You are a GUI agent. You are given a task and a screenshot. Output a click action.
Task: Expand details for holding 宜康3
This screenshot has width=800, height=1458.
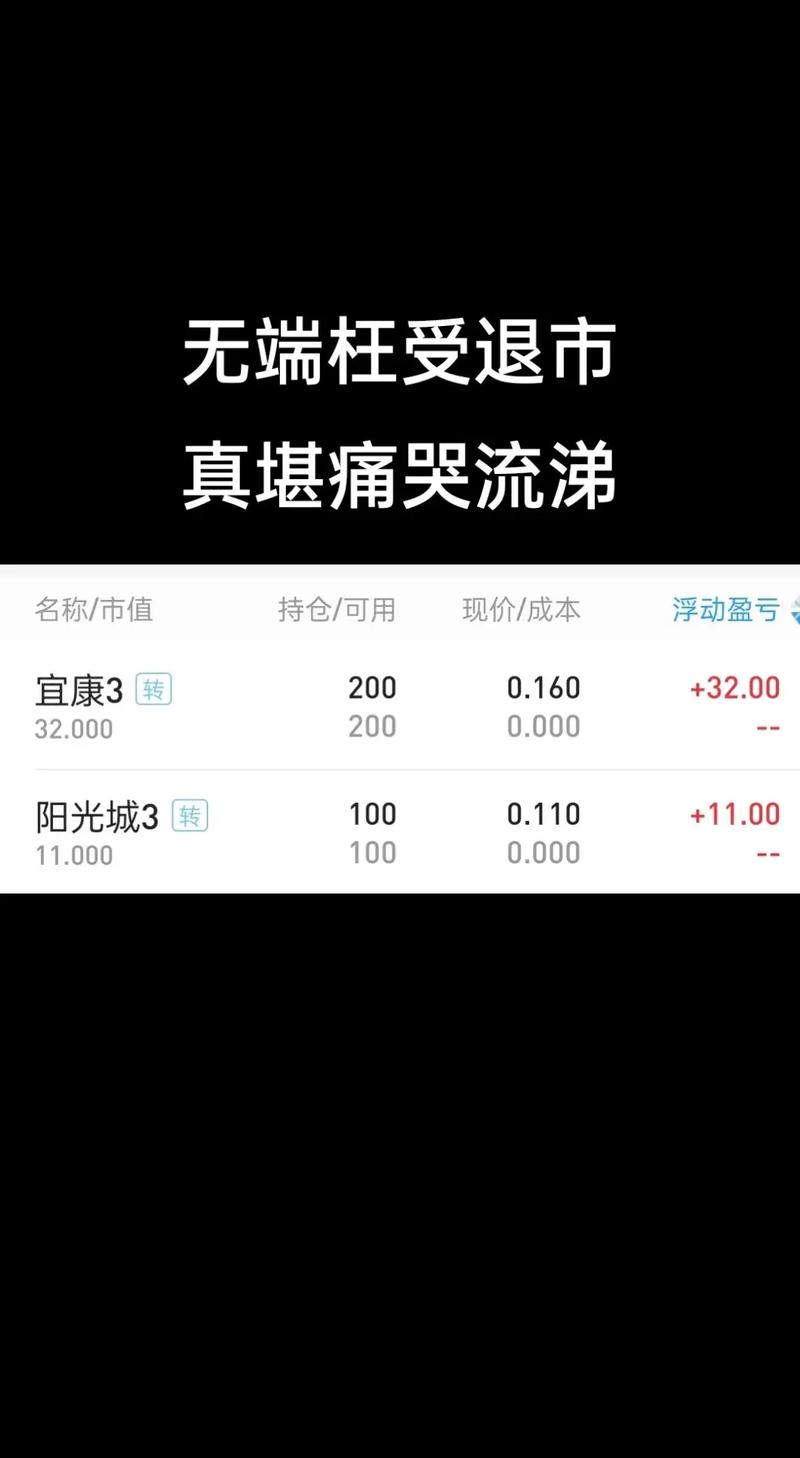pos(400,705)
